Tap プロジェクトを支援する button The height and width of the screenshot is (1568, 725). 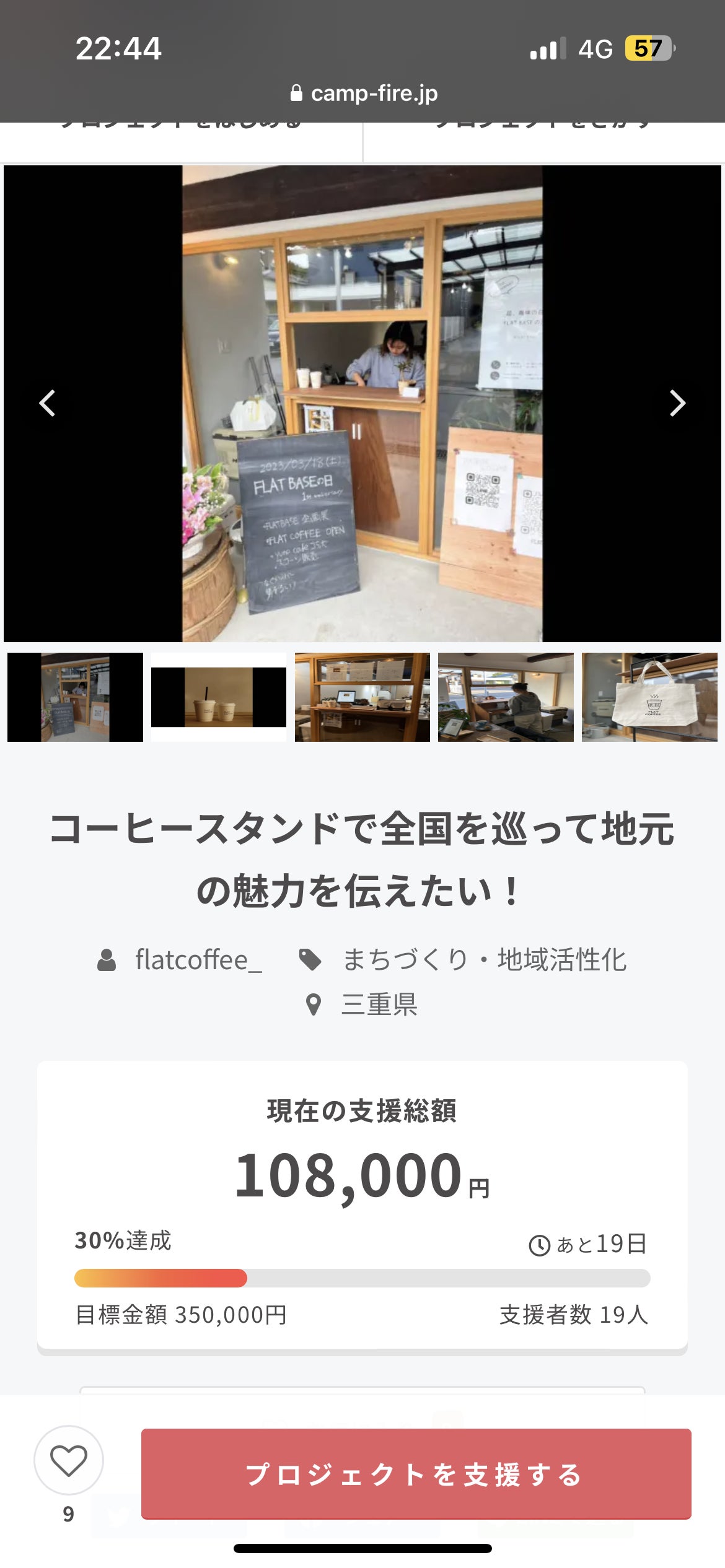click(416, 1474)
